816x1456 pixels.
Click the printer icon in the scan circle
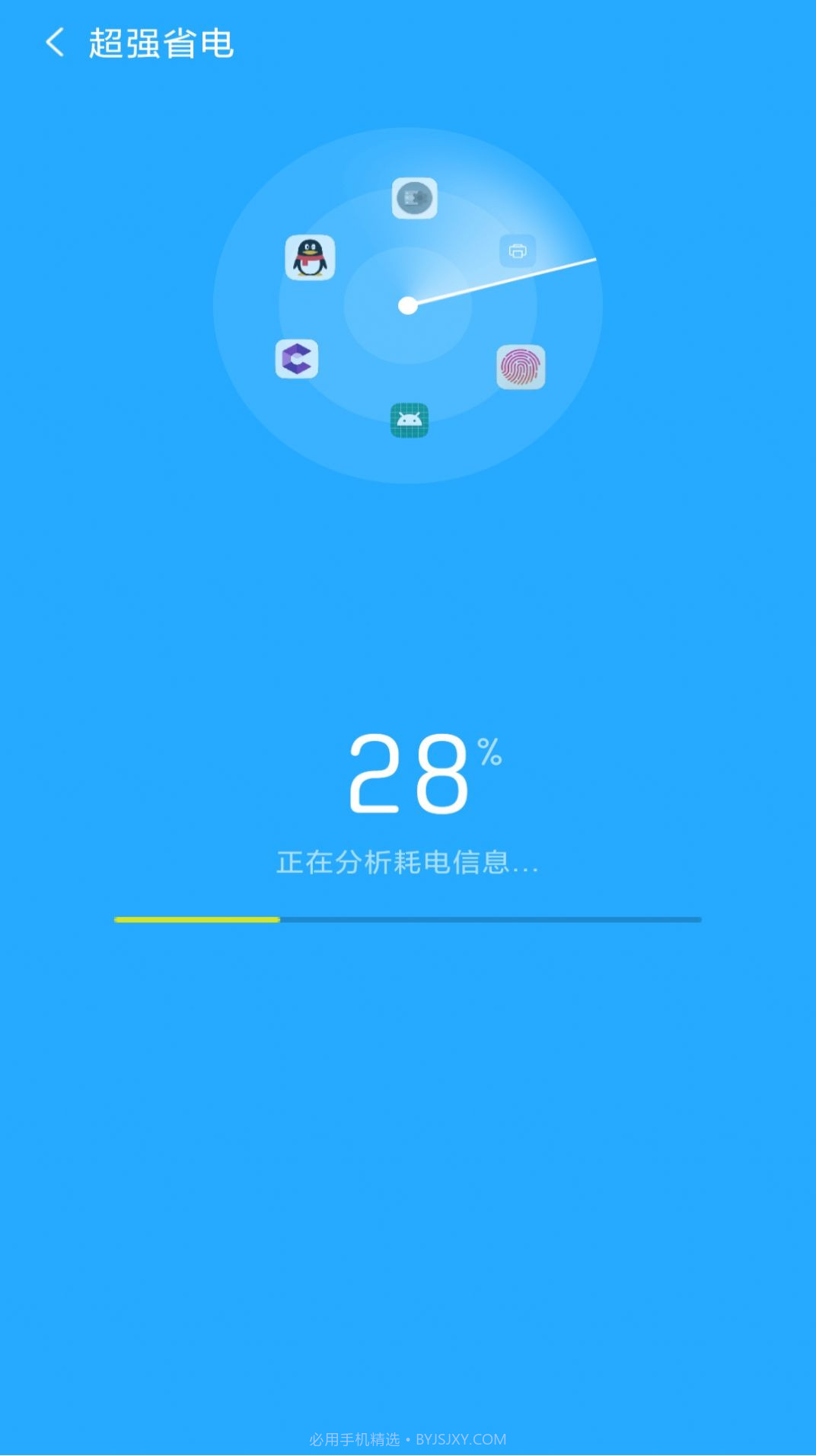click(x=518, y=251)
